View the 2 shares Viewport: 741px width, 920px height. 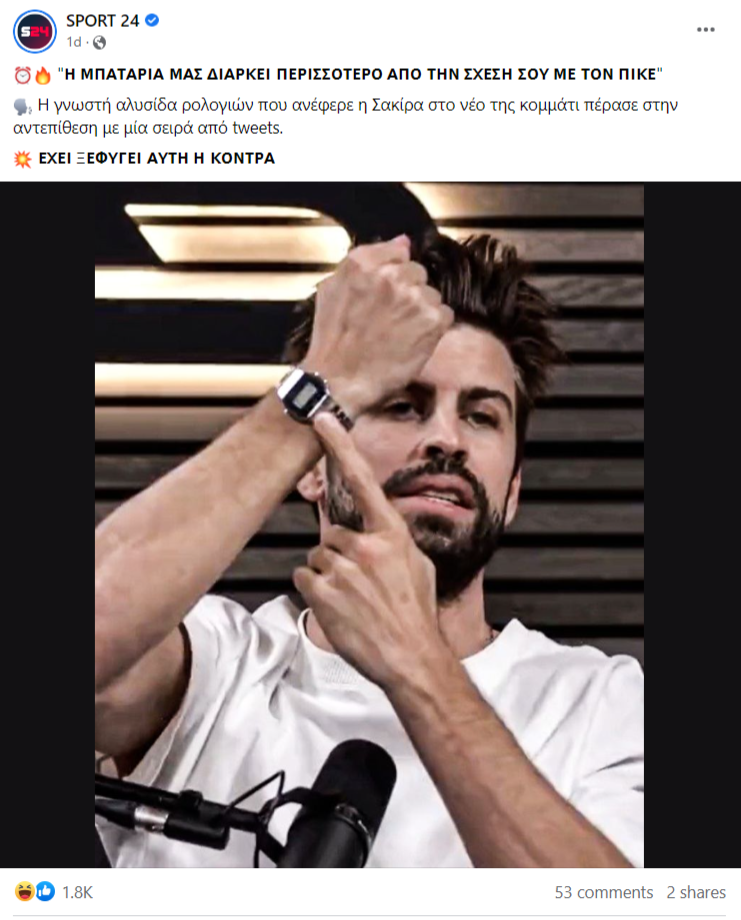pyautogui.click(x=696, y=892)
